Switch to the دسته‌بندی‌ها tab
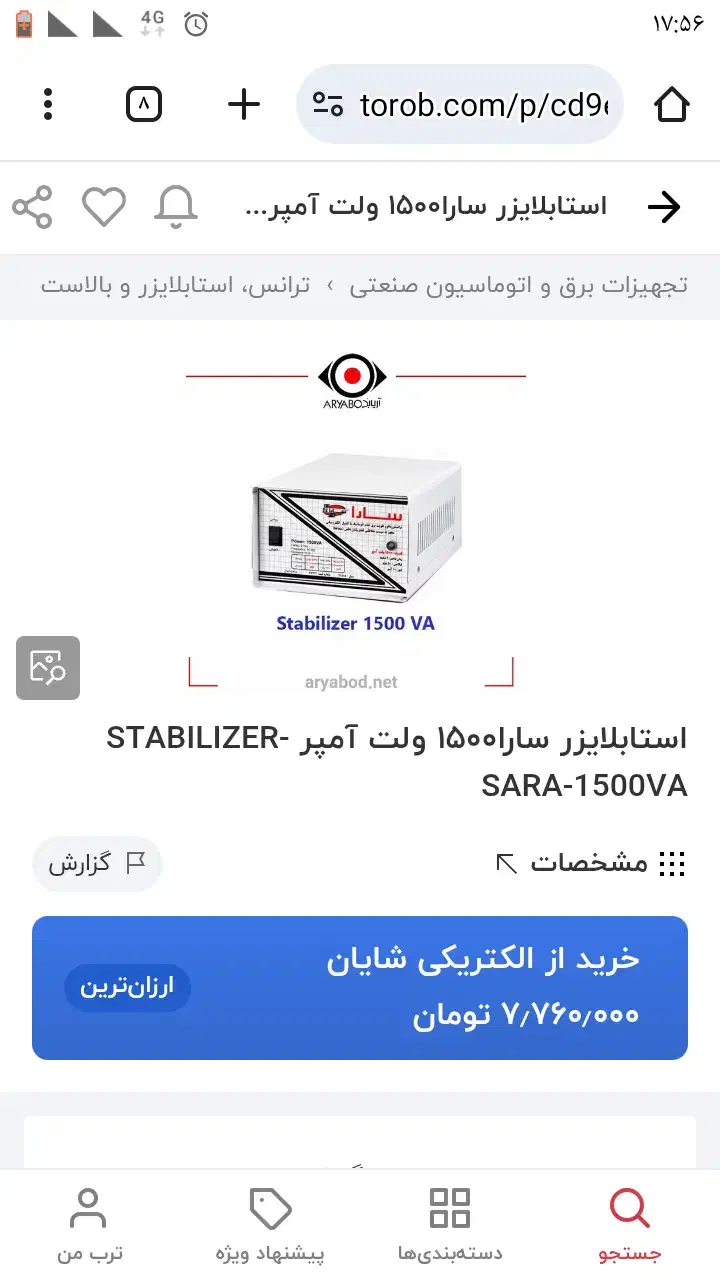 (x=450, y=1225)
